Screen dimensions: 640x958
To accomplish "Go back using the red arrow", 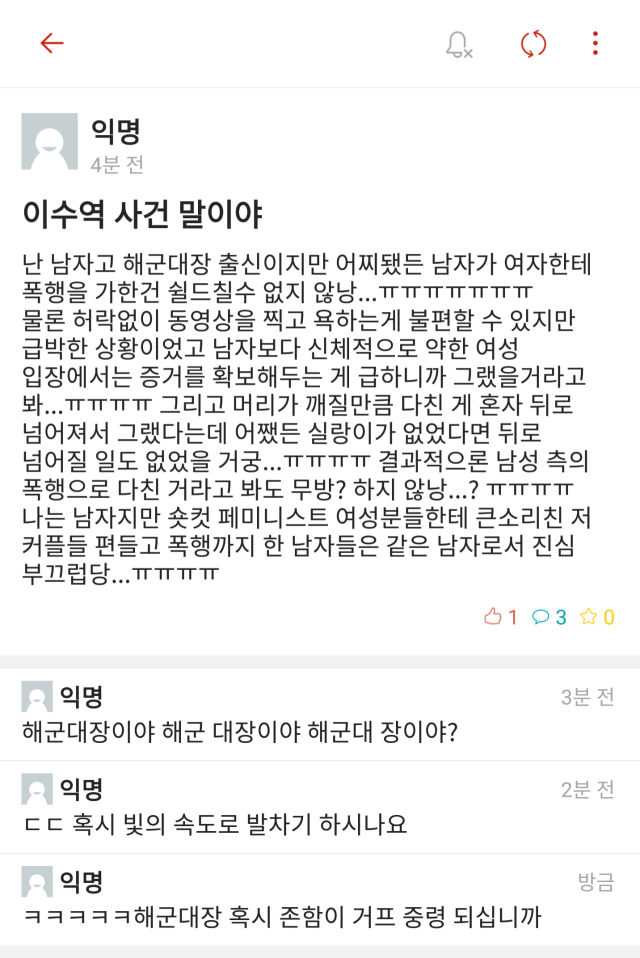I will (x=52, y=43).
